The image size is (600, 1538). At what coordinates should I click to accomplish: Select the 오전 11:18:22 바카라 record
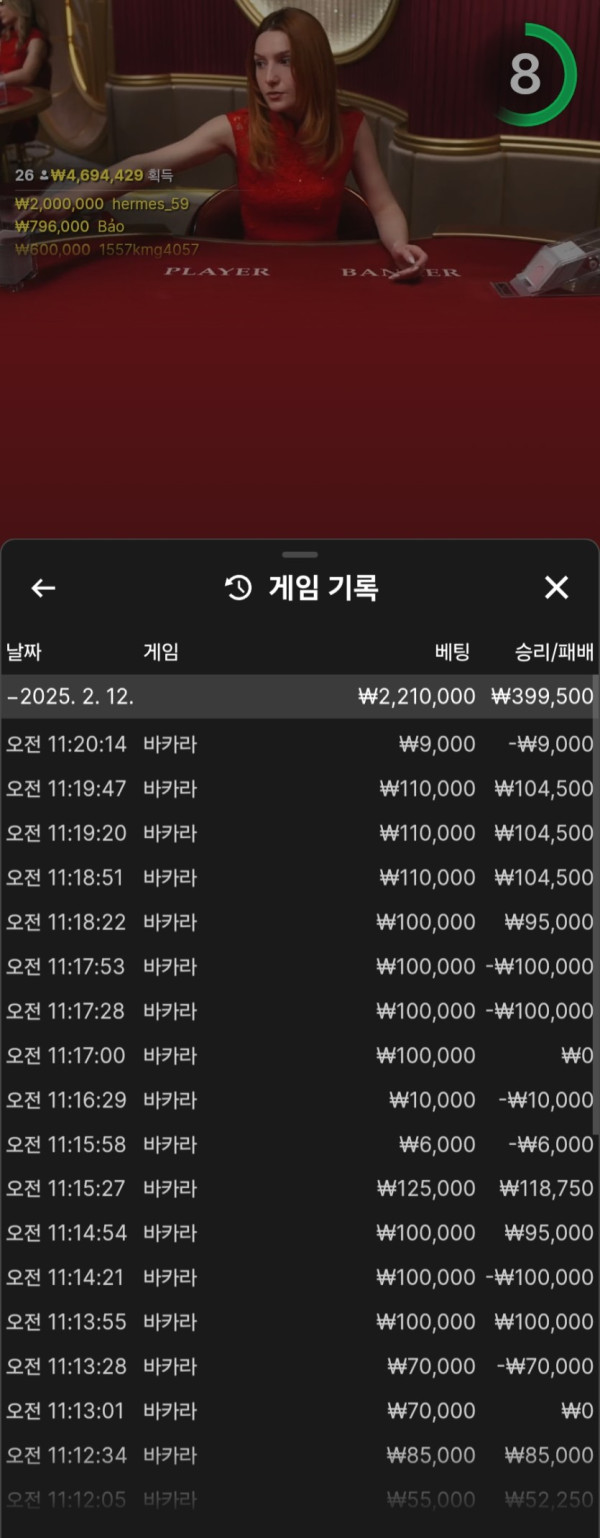coord(299,922)
